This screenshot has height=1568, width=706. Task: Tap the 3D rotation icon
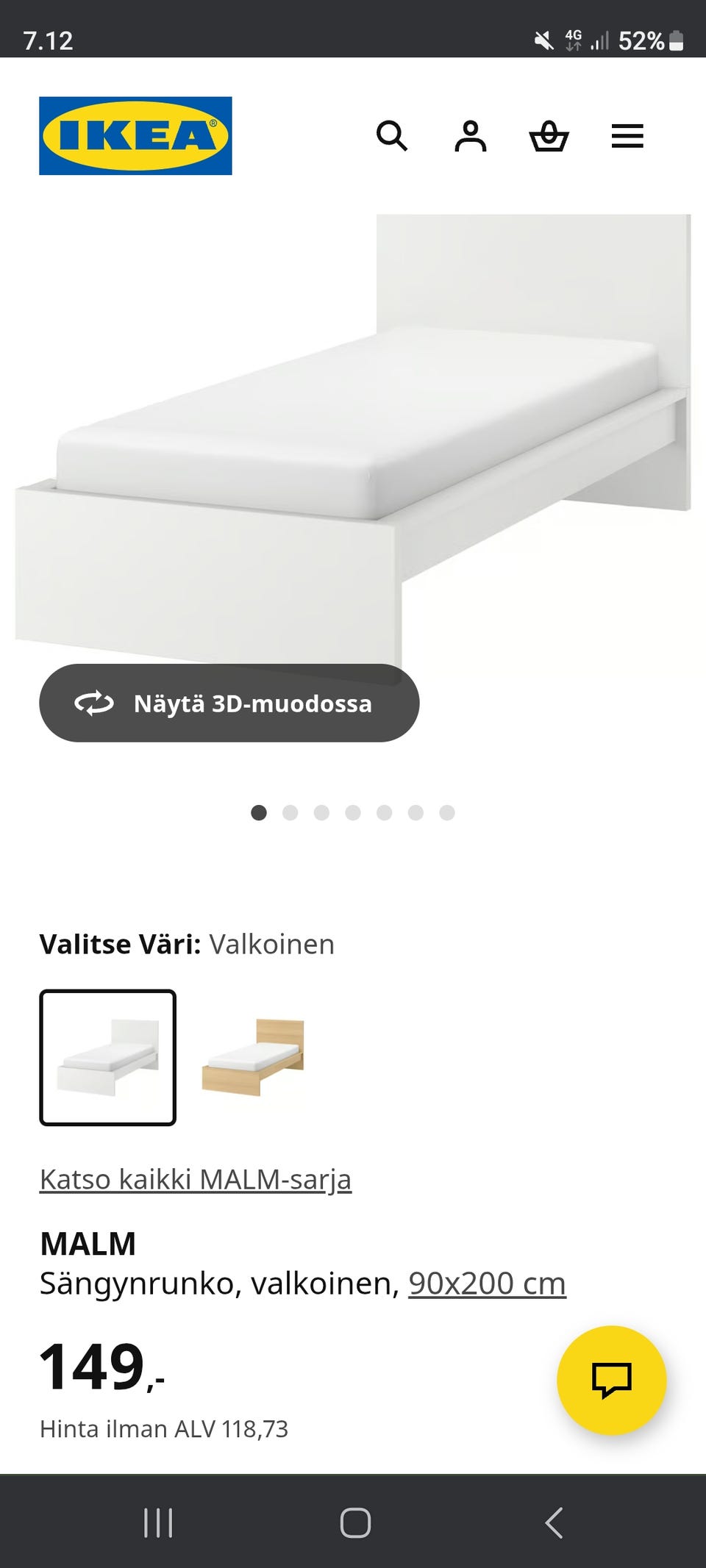(93, 704)
